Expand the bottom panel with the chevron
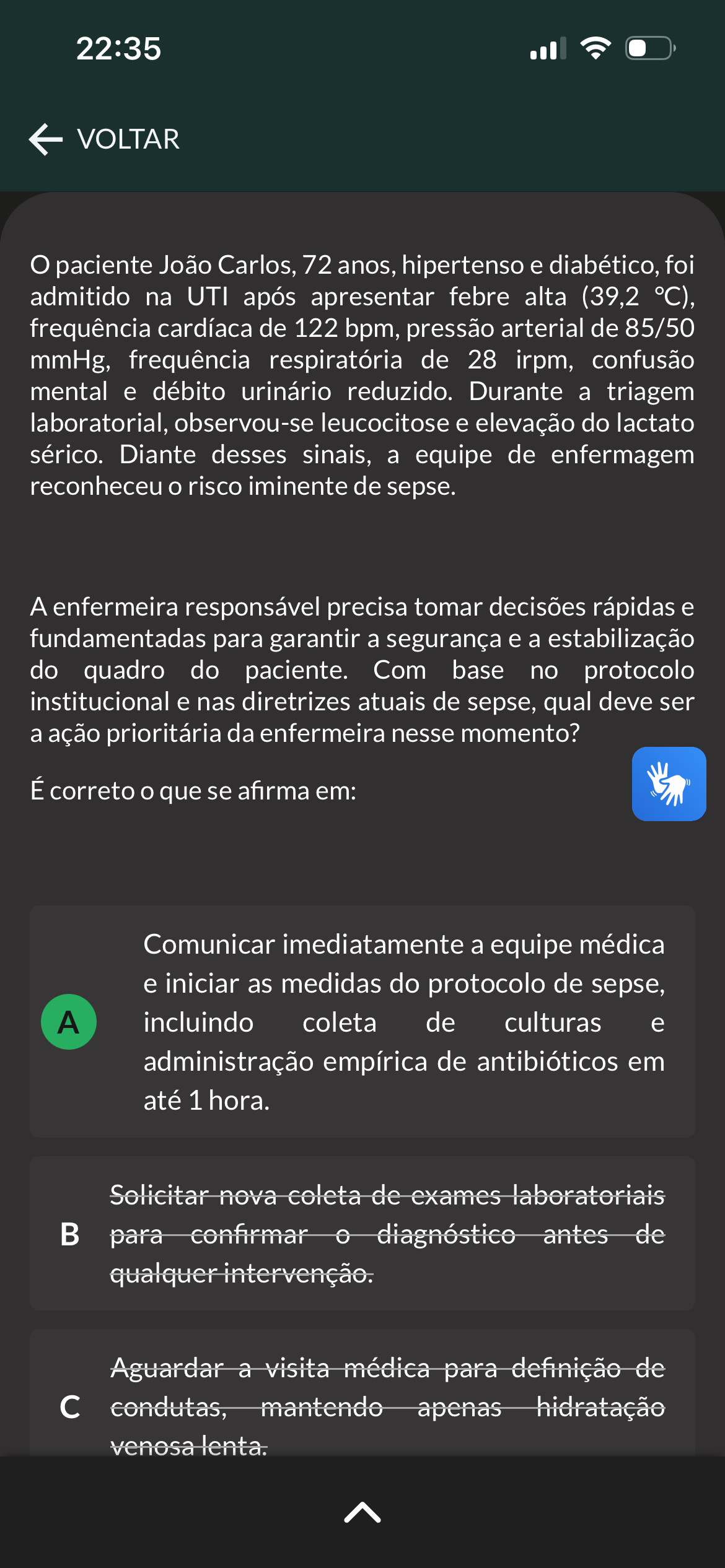 (362, 1512)
